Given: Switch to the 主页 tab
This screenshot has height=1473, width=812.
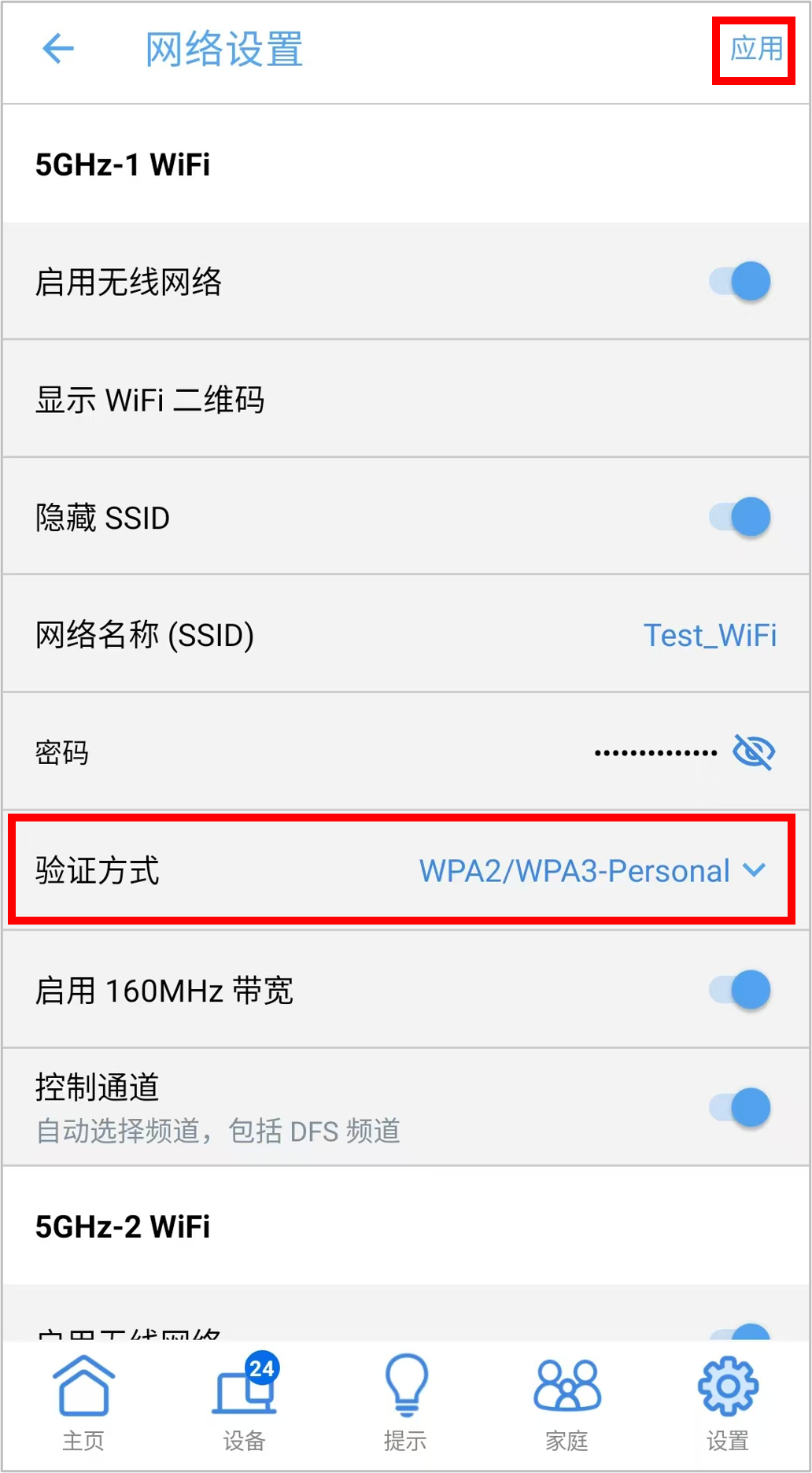Looking at the screenshot, I should [83, 1403].
